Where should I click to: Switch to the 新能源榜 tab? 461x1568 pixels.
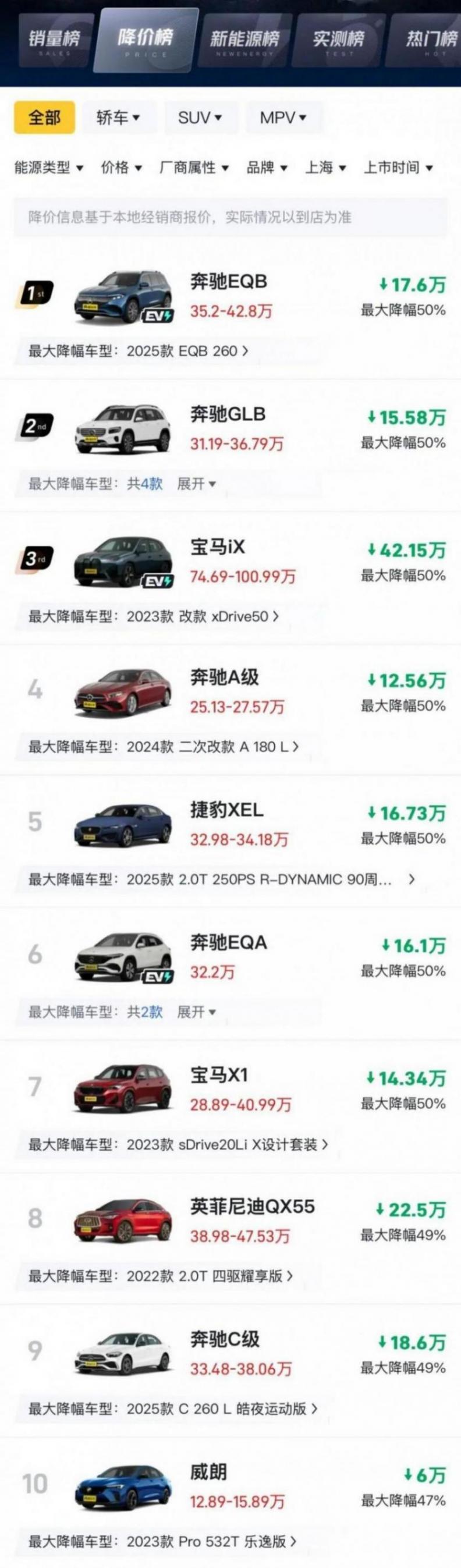tap(244, 40)
